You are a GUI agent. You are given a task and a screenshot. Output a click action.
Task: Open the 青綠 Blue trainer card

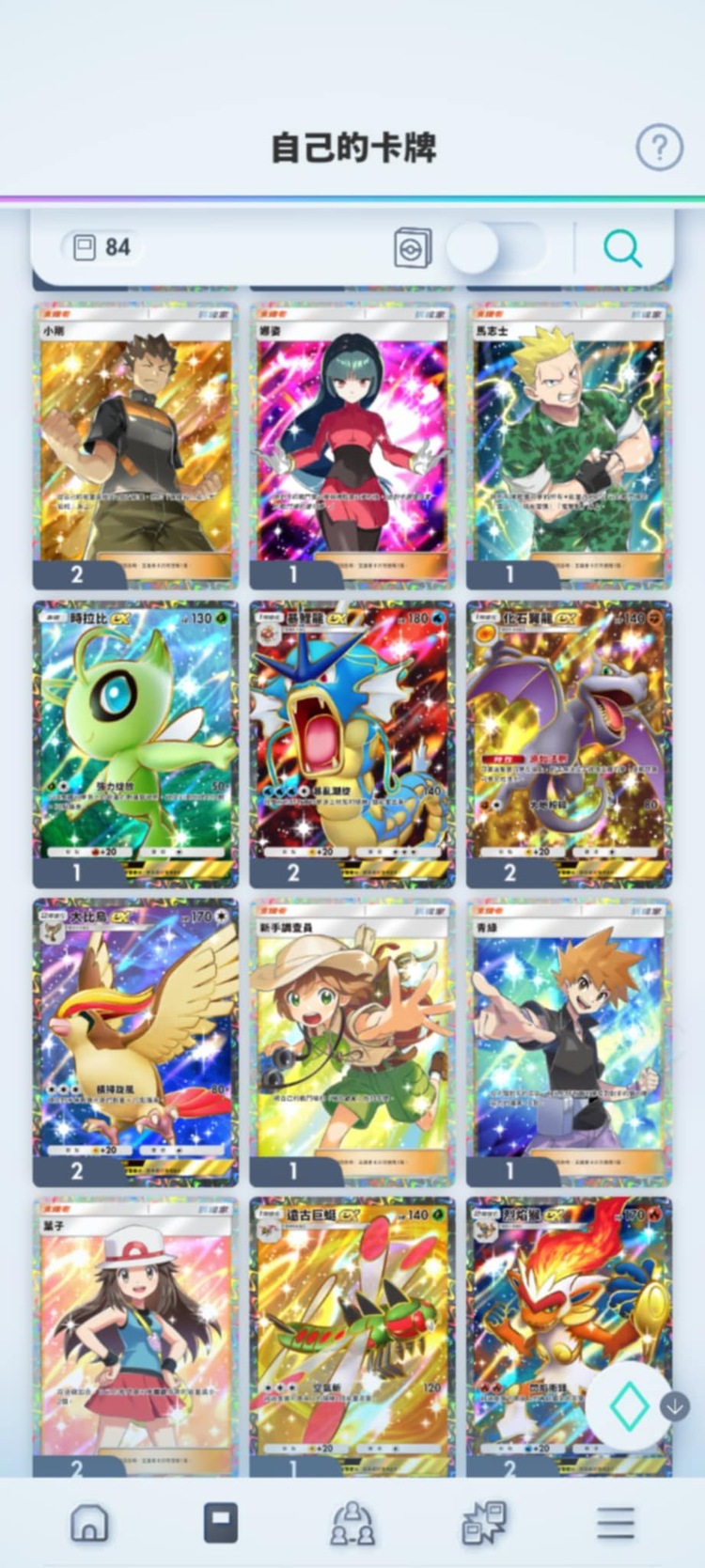tap(569, 1039)
